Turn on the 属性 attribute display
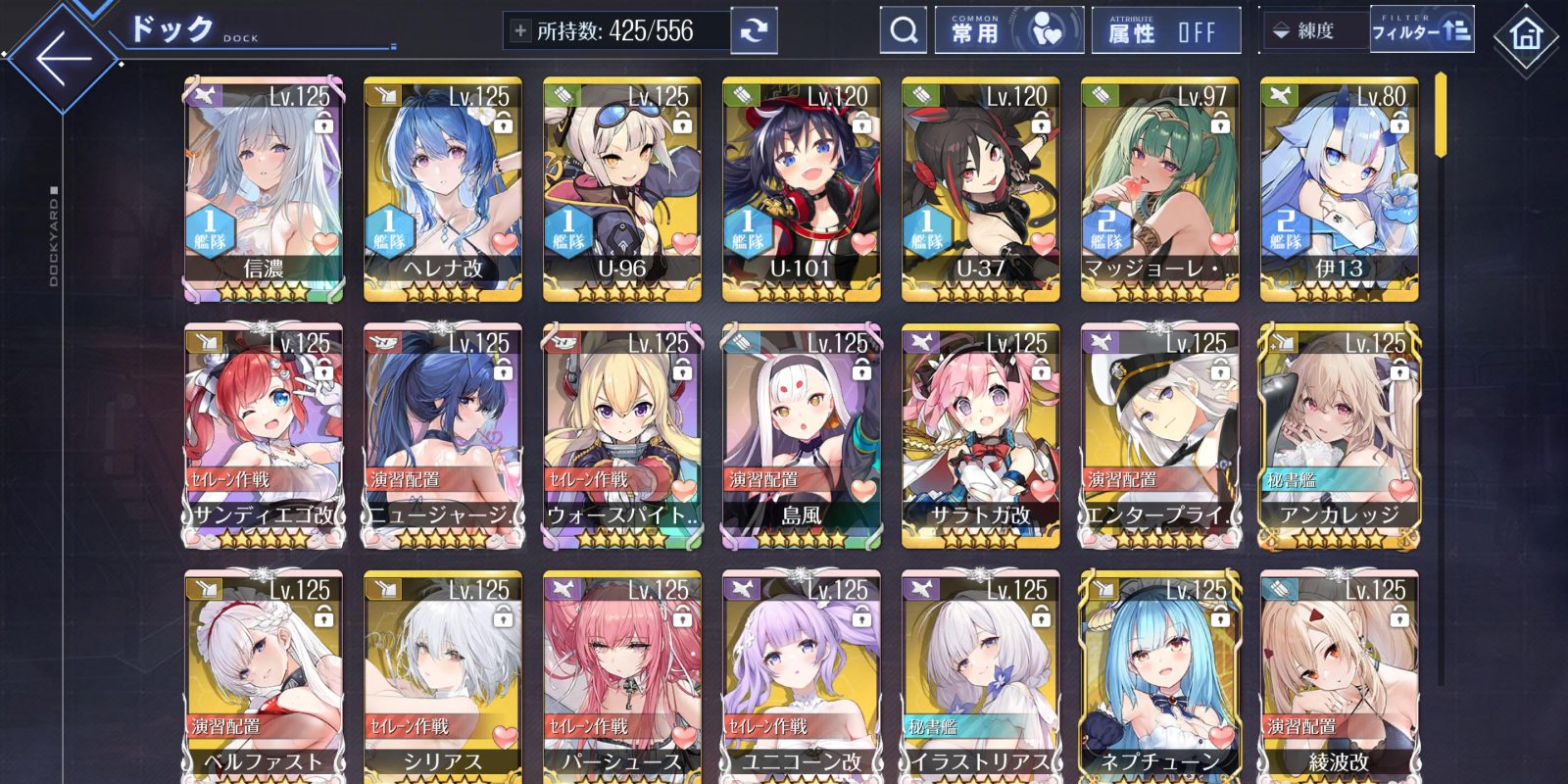Viewport: 1568px width, 784px height. (x=1164, y=32)
